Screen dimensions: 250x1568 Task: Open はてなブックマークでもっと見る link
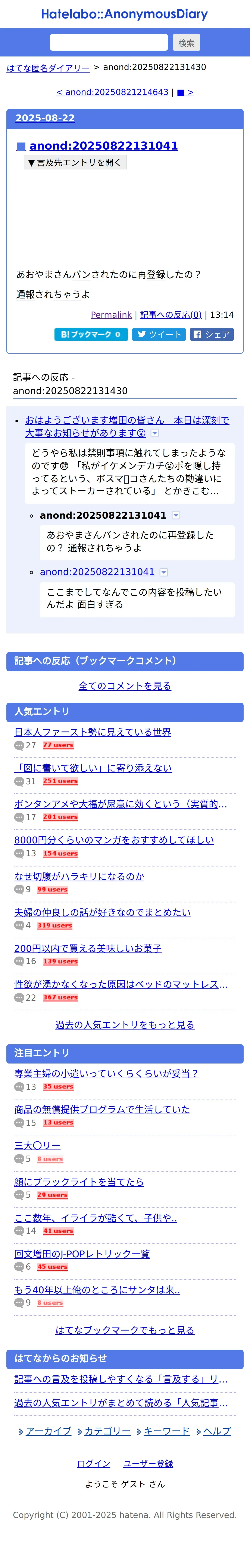125,1330
